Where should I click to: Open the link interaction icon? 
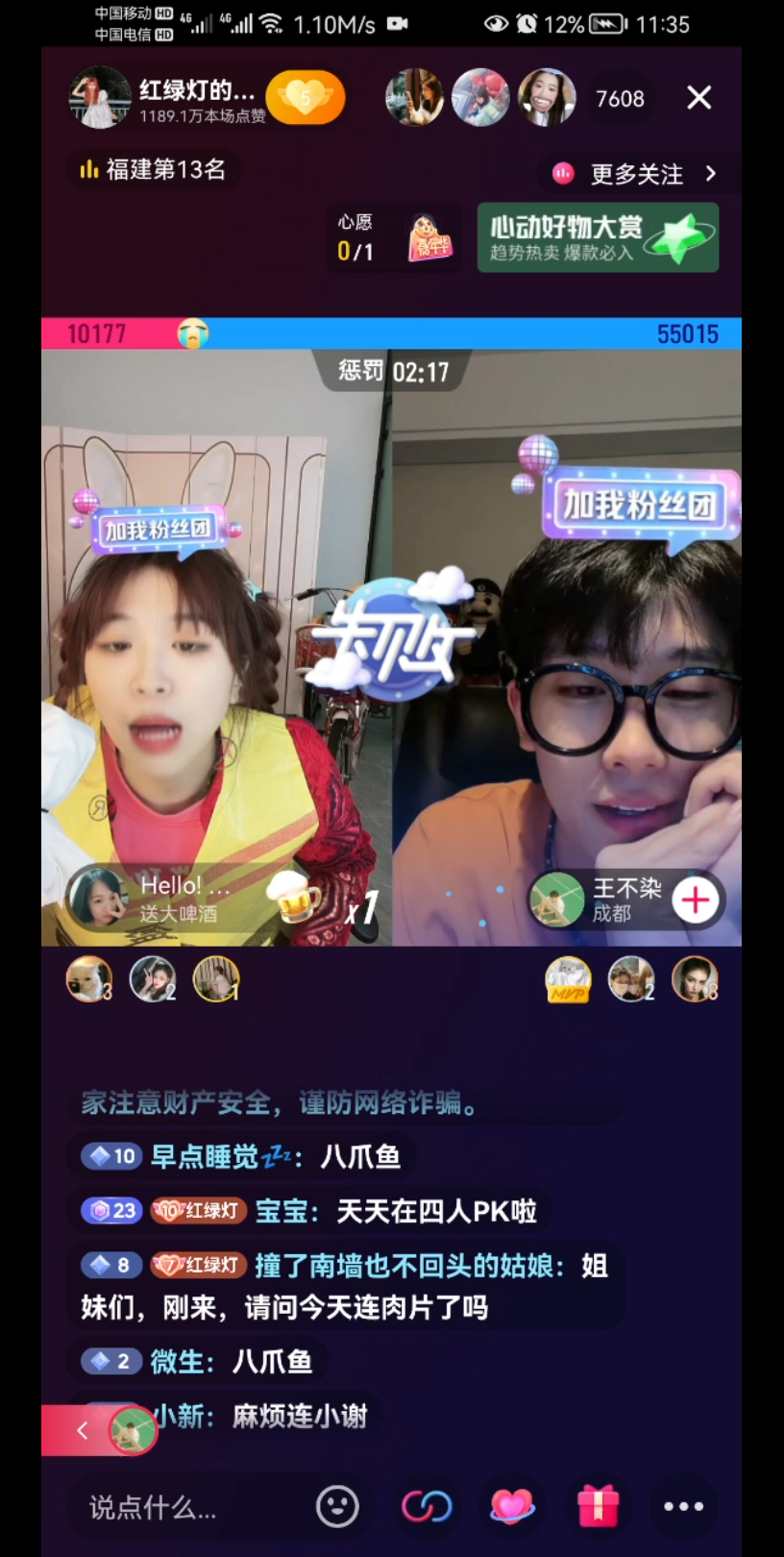tap(427, 1506)
